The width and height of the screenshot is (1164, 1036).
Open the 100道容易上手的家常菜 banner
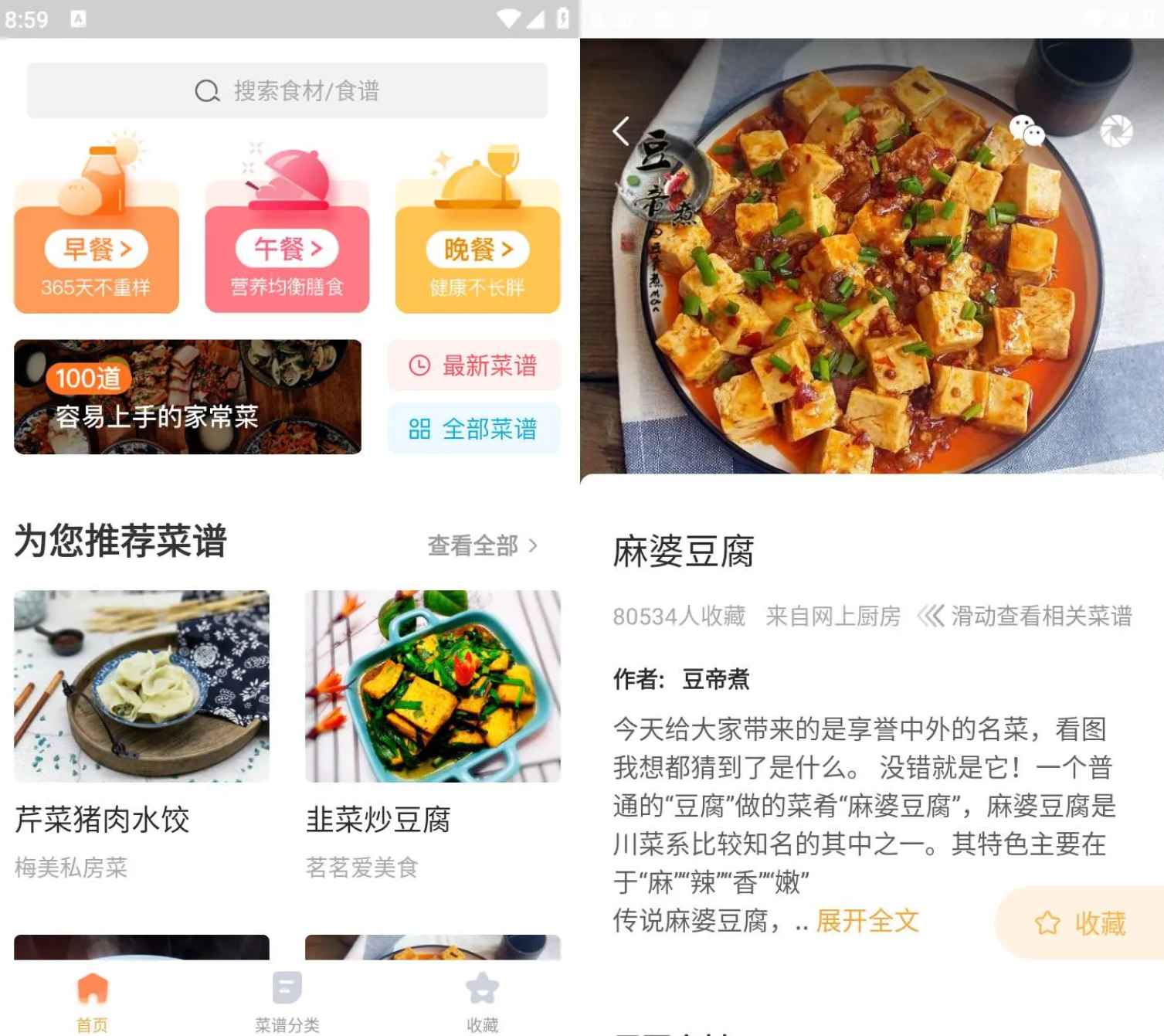tap(188, 396)
